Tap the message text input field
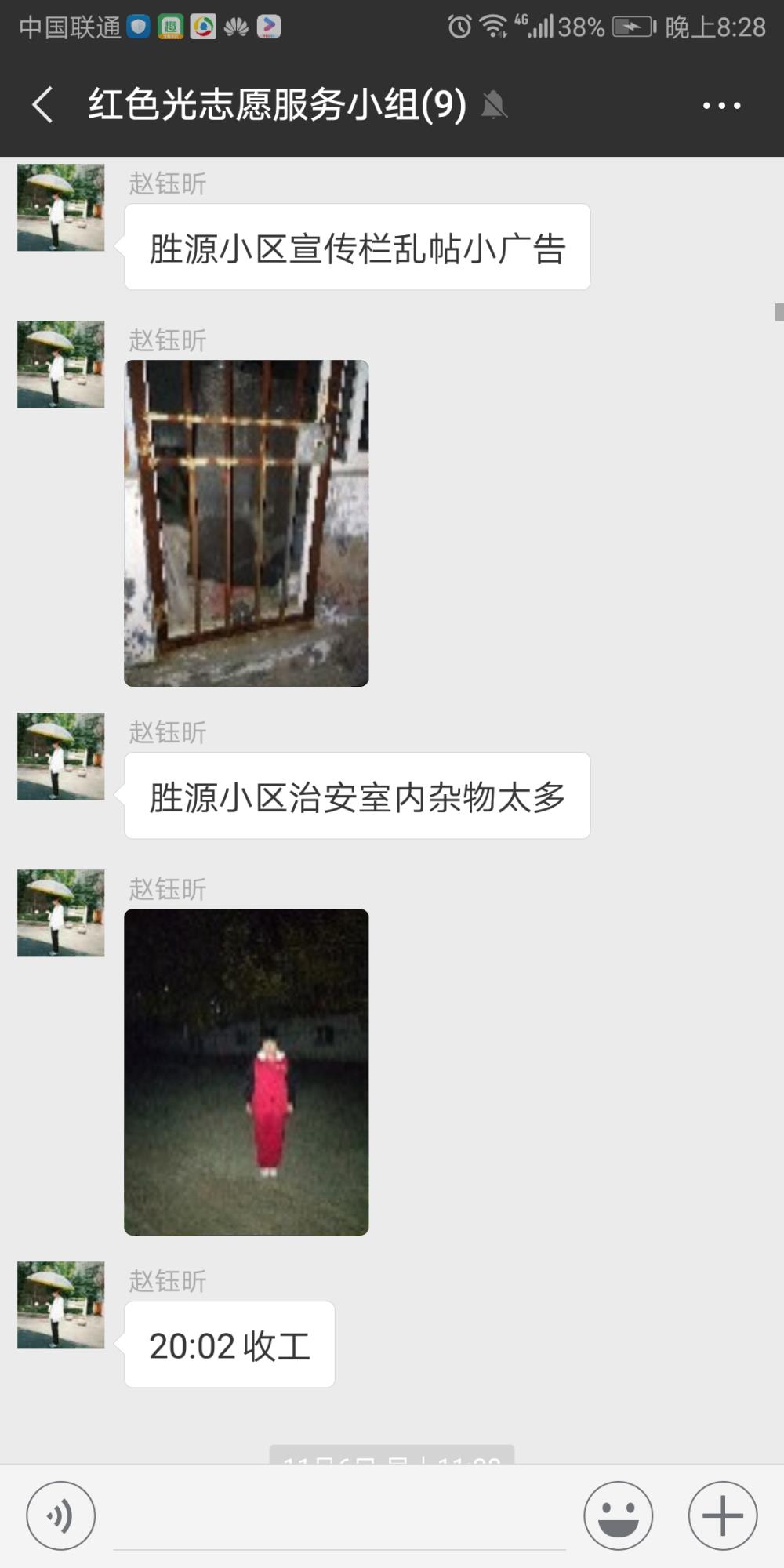This screenshot has height=1568, width=784. pyautogui.click(x=339, y=1516)
